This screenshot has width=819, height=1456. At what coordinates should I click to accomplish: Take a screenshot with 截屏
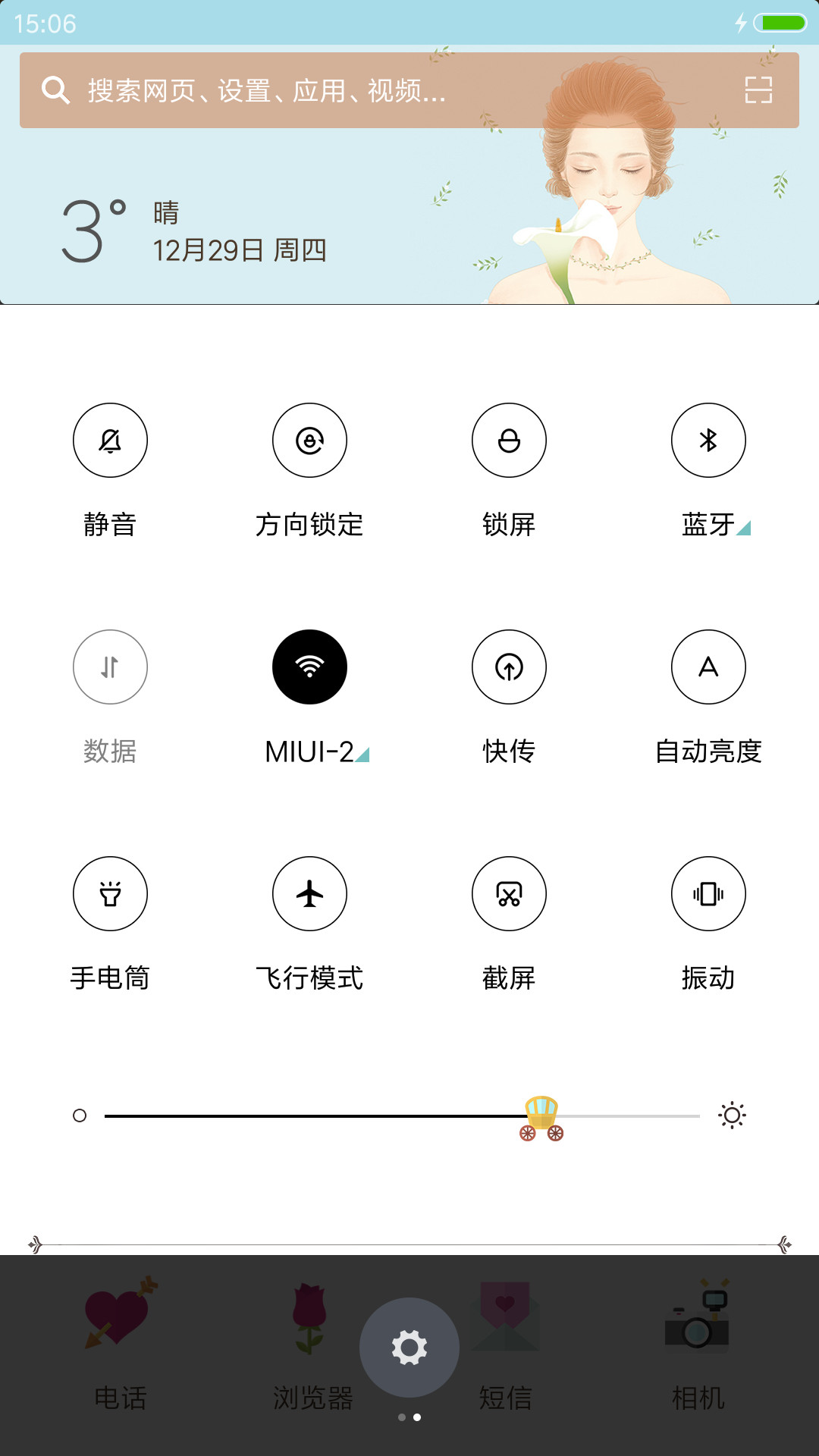tap(509, 893)
